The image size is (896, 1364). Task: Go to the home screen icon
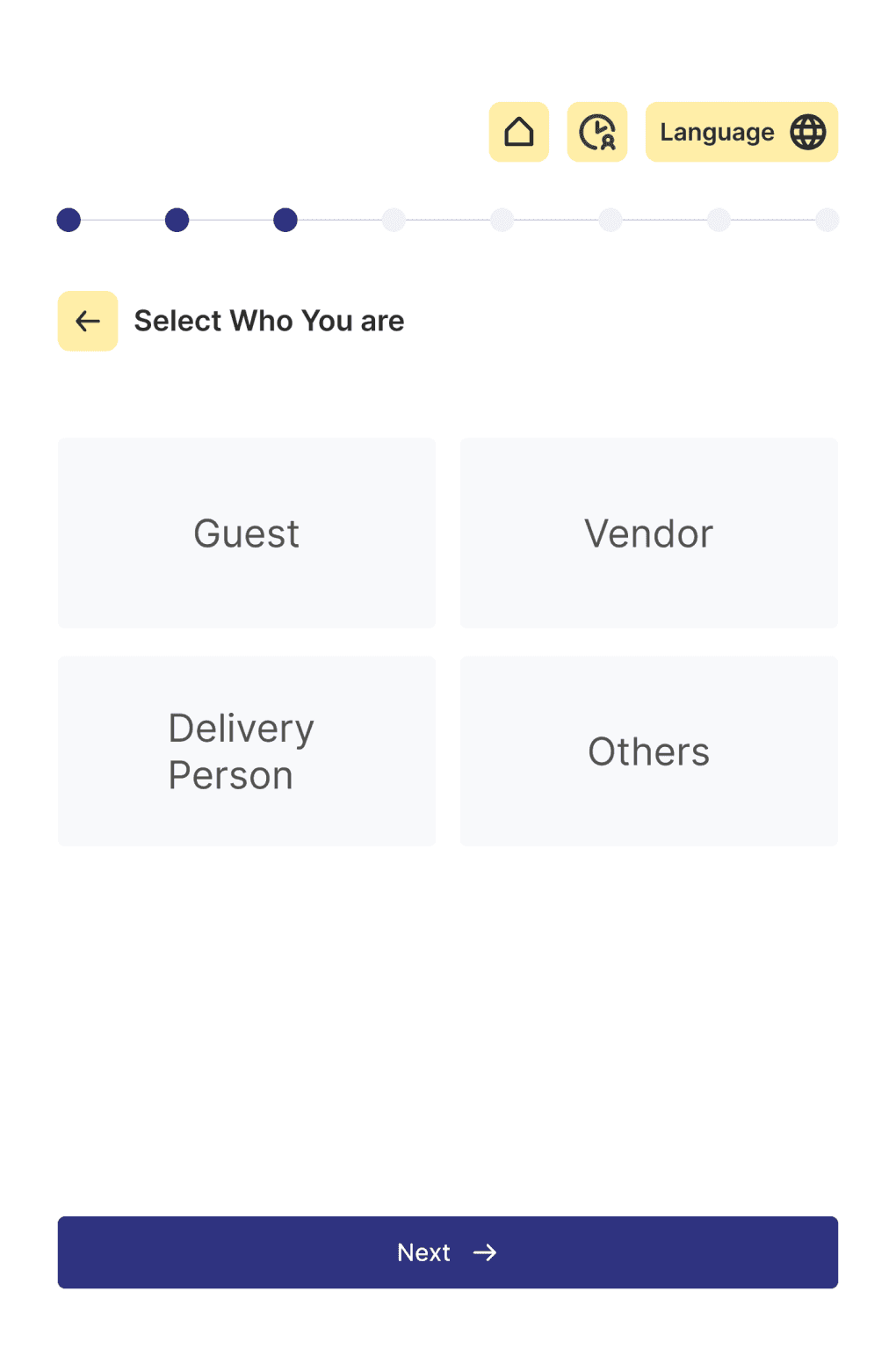coord(518,132)
